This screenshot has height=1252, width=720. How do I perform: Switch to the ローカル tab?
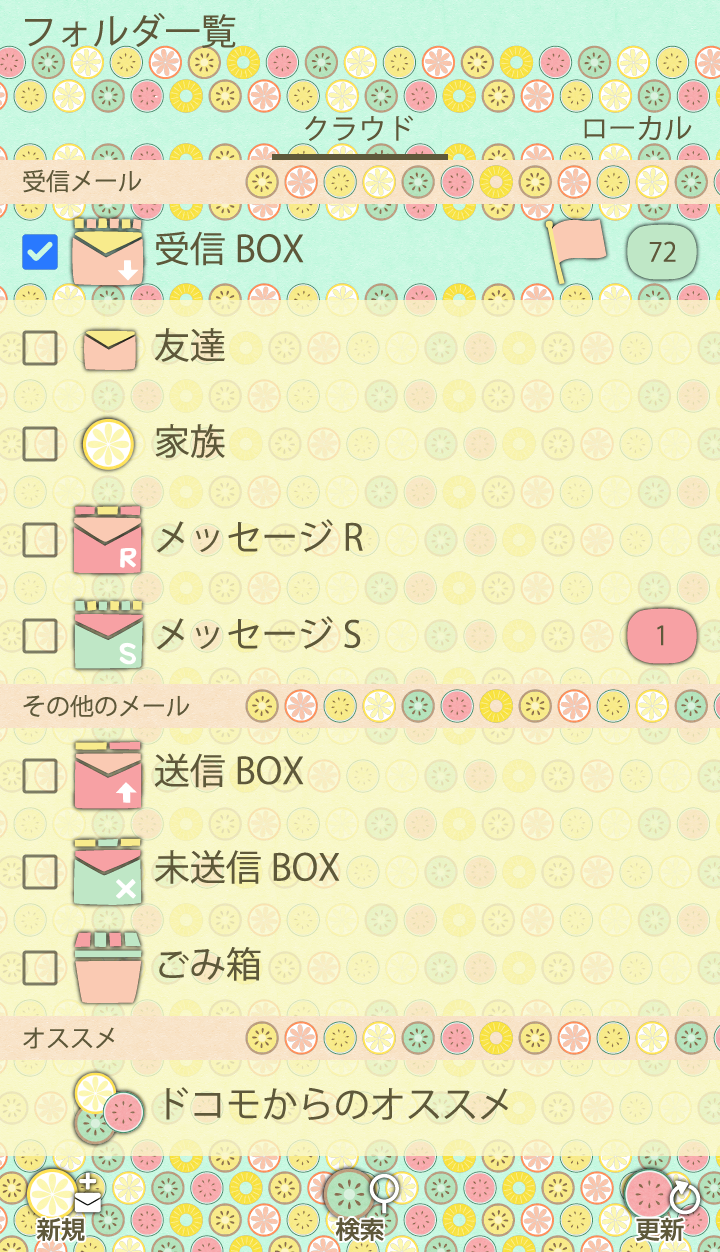636,130
